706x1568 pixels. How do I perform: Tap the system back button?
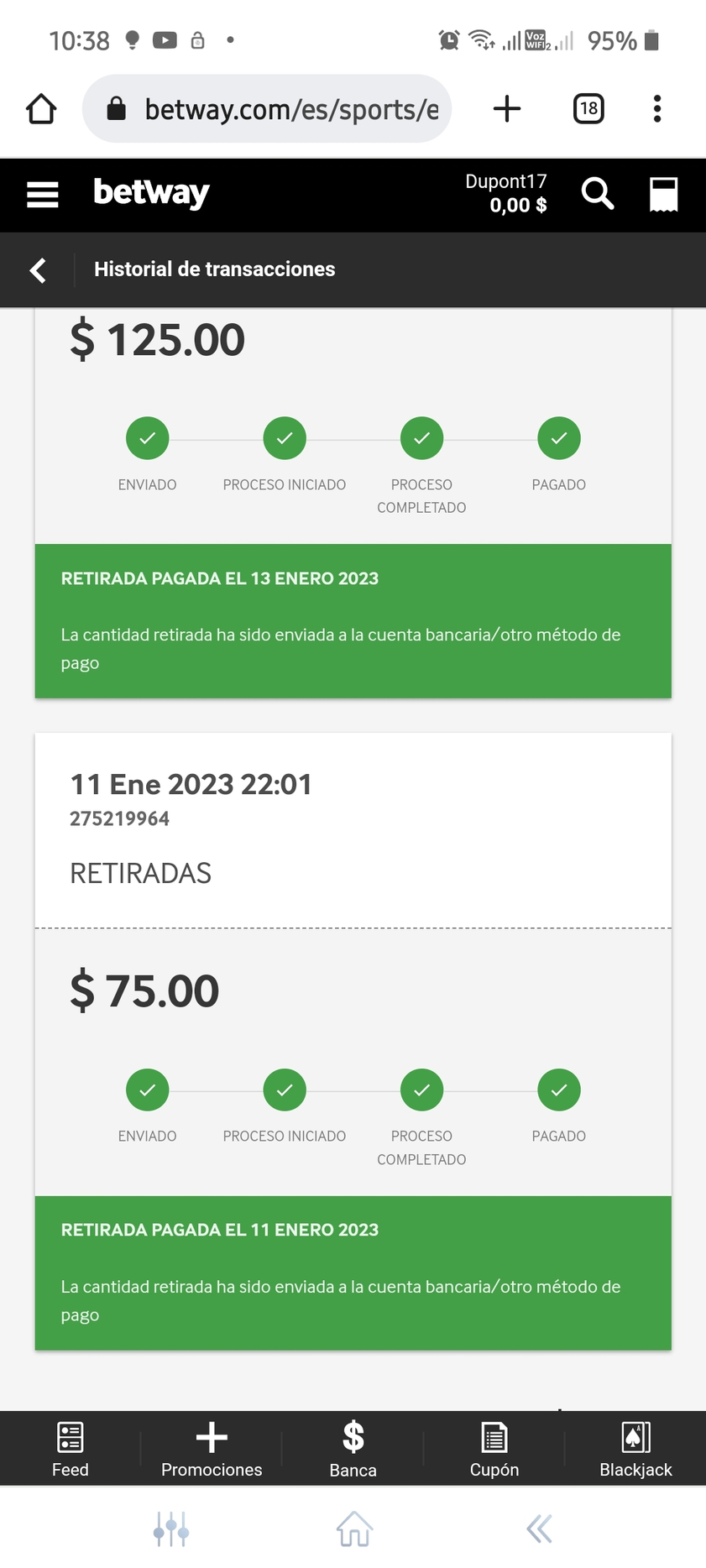click(x=539, y=1529)
